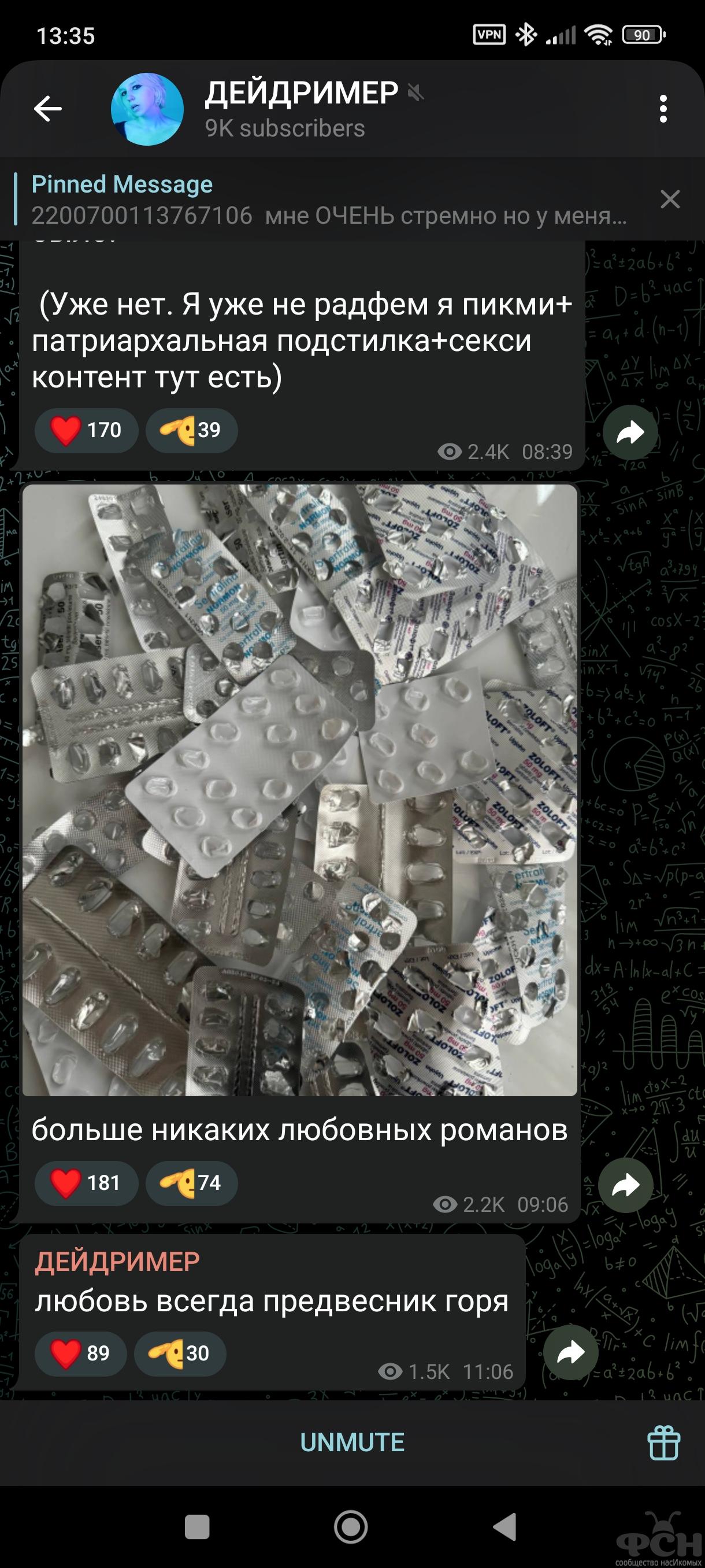705x1568 pixels.
Task: Go to the system home screen
Action: tap(351, 1526)
